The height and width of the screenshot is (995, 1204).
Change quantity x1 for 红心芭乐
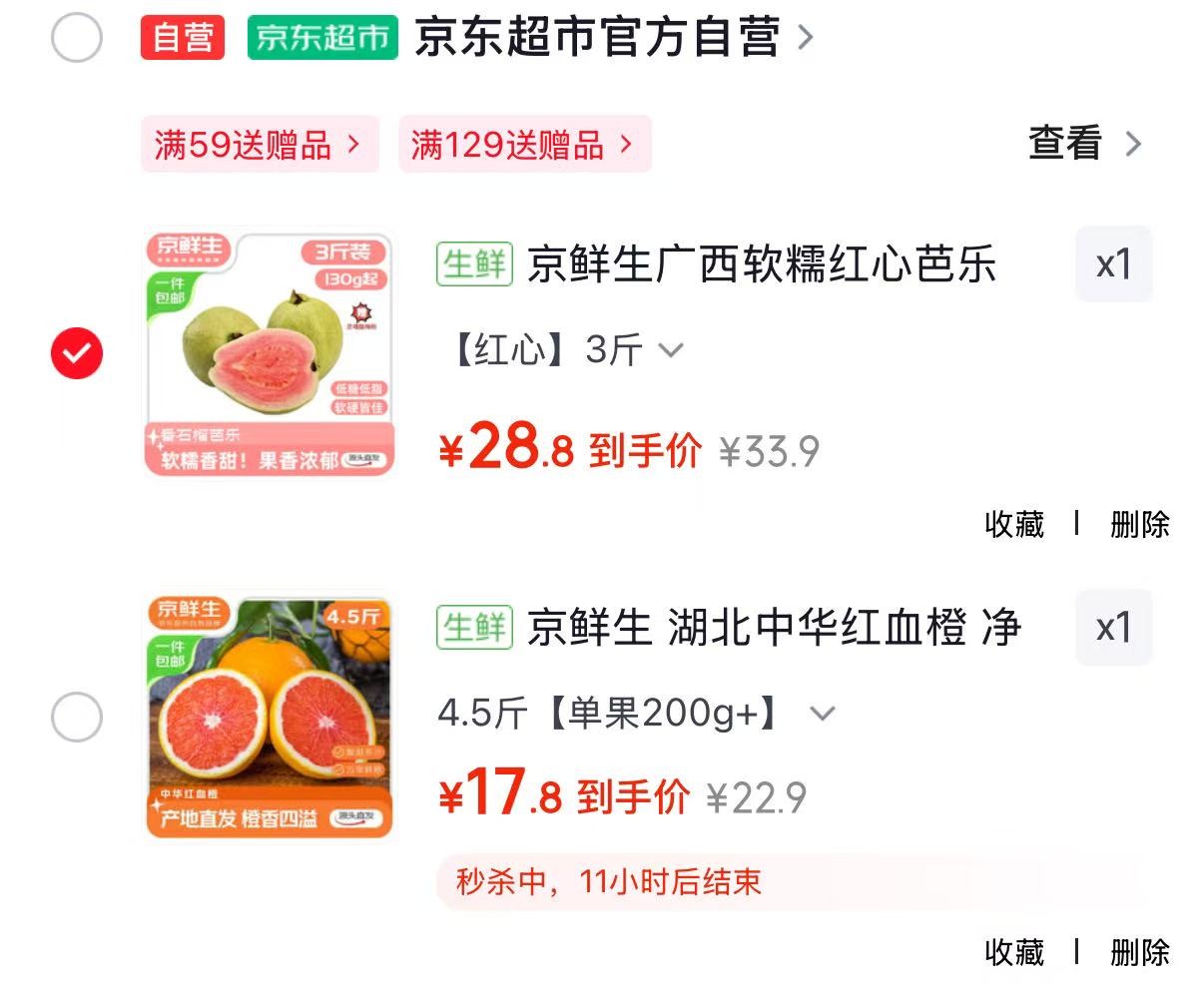point(1113,264)
